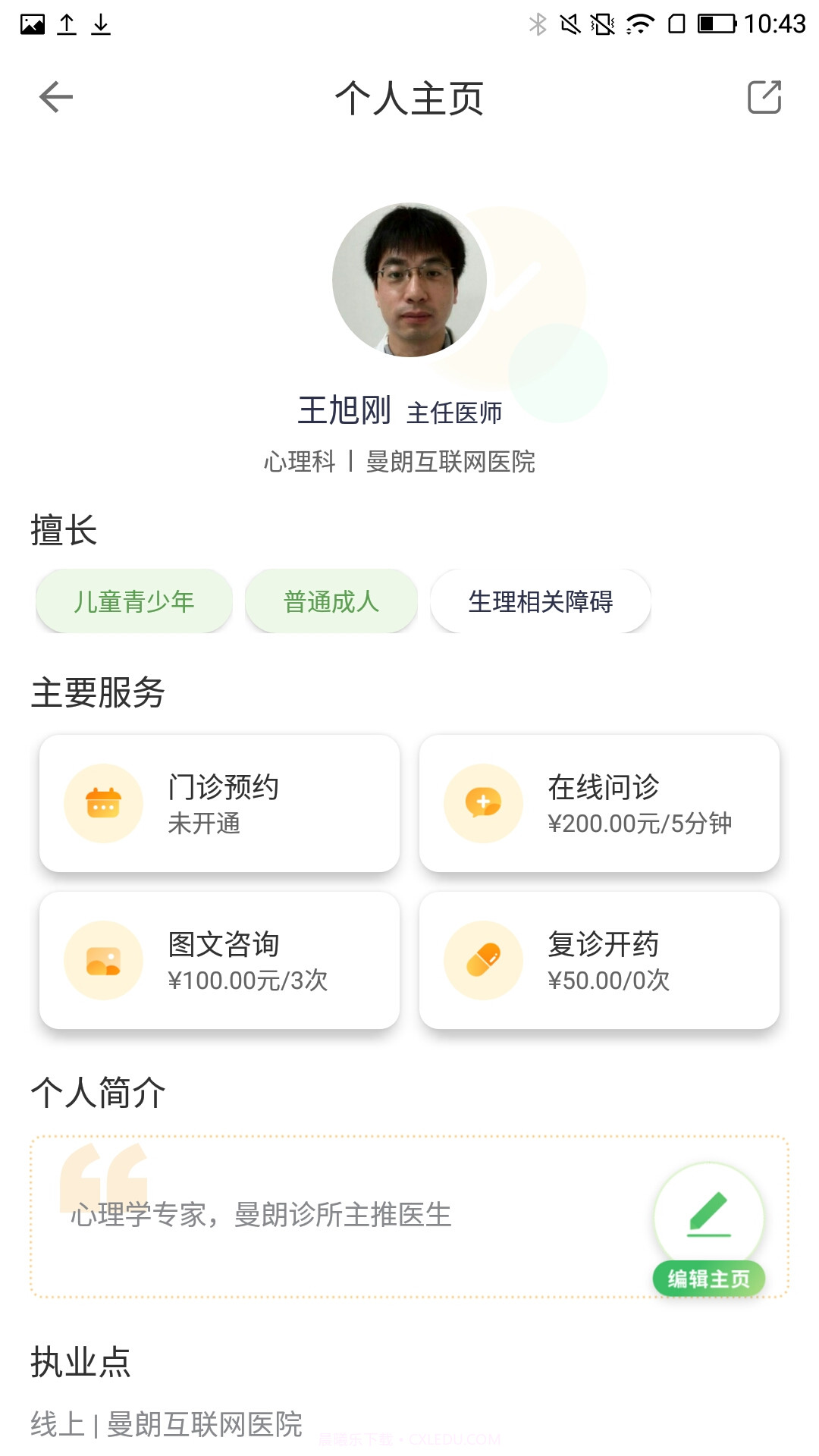Click the picture icon for 图文咨询
This screenshot has width=819, height=1456.
pyautogui.click(x=105, y=959)
